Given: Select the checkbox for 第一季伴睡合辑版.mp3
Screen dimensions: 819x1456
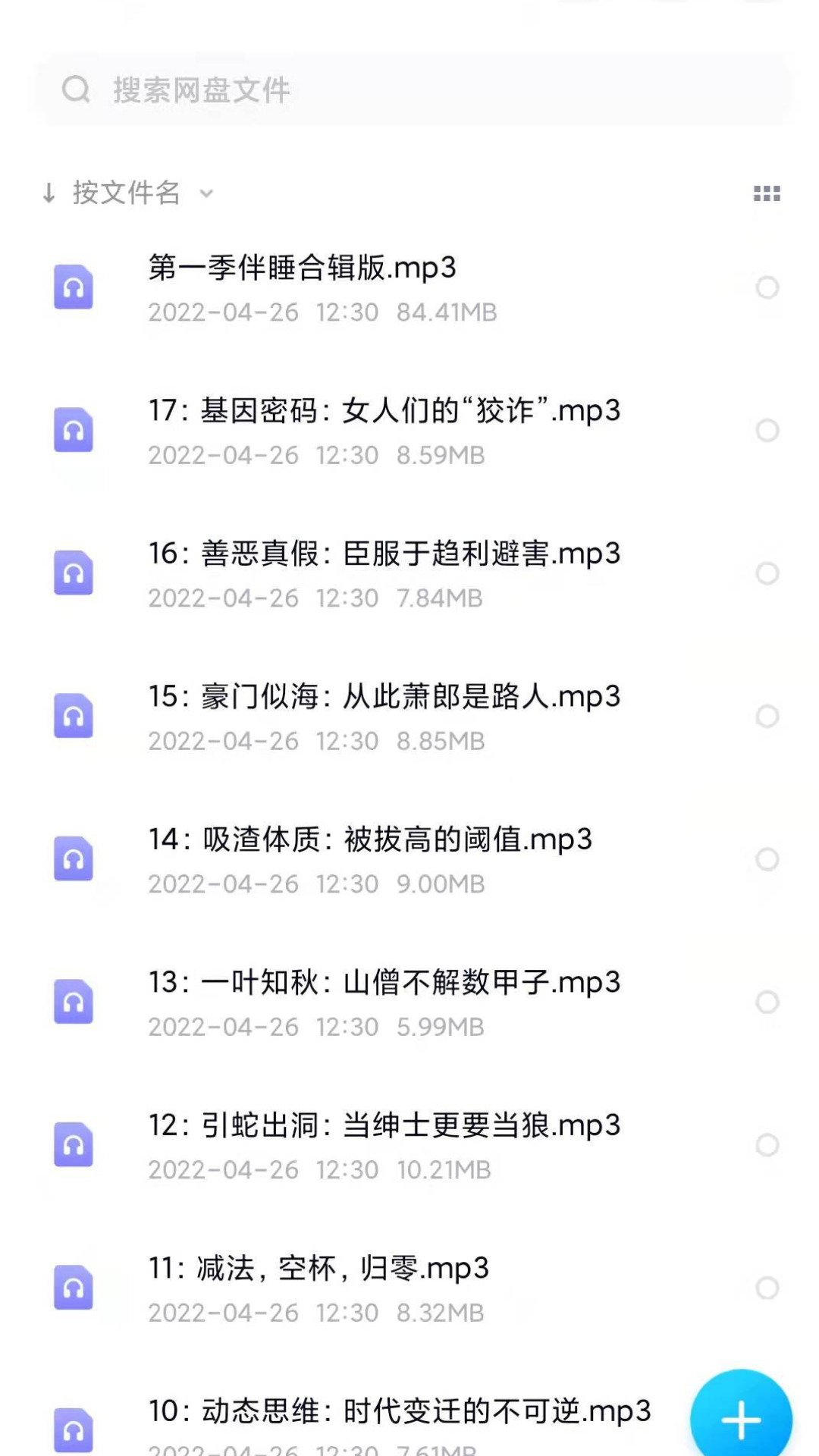Looking at the screenshot, I should [x=767, y=287].
